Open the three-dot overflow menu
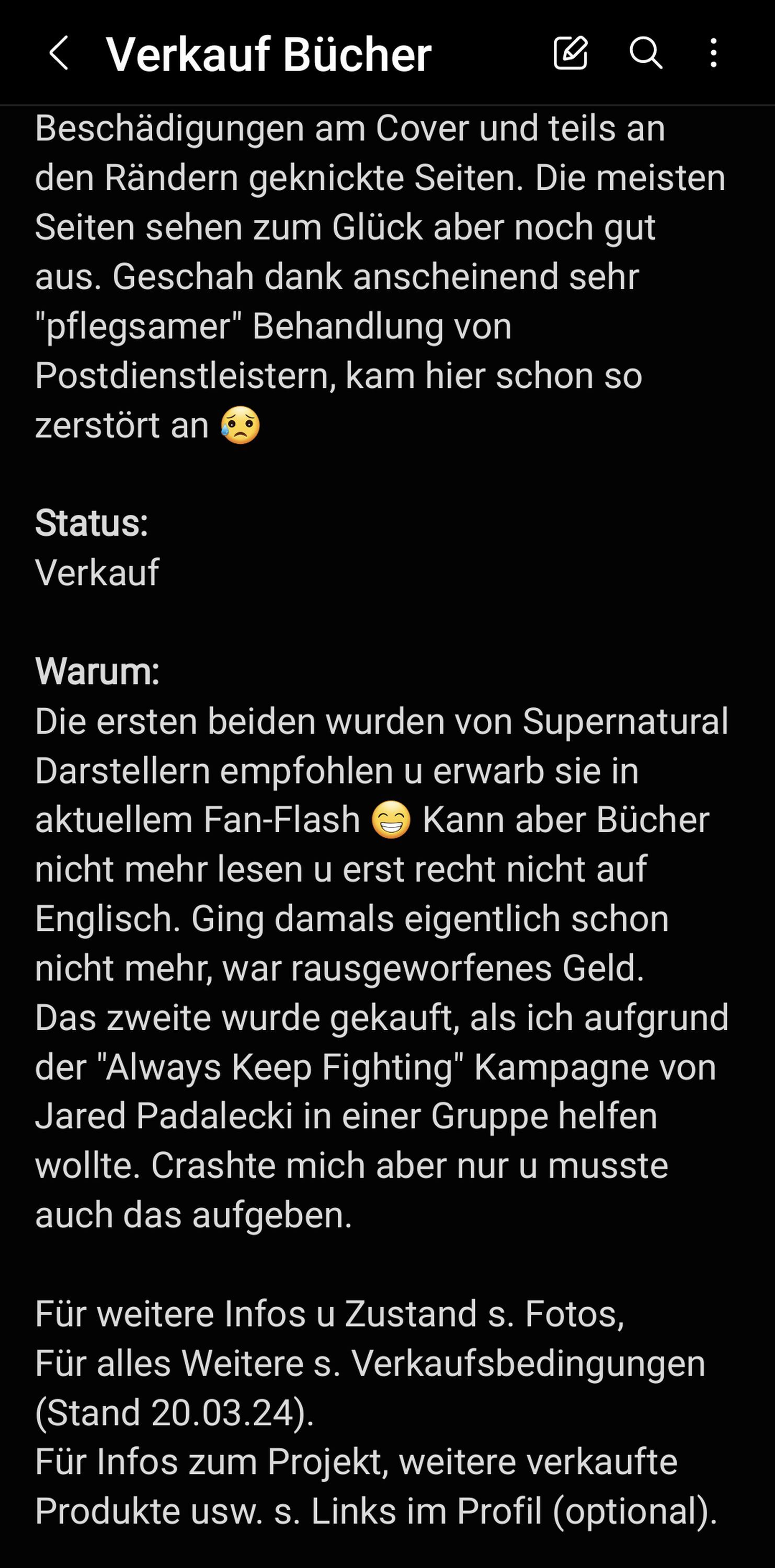775x1568 pixels. 713,52
